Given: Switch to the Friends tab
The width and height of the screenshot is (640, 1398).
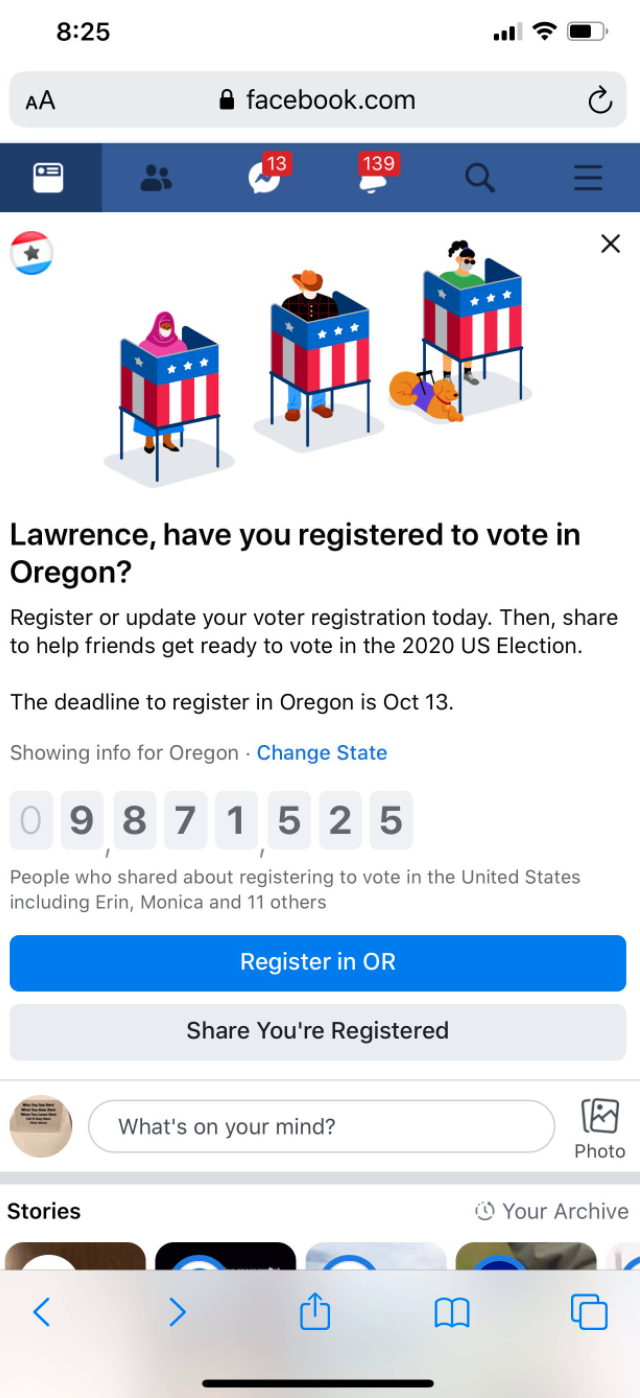Looking at the screenshot, I should [156, 178].
